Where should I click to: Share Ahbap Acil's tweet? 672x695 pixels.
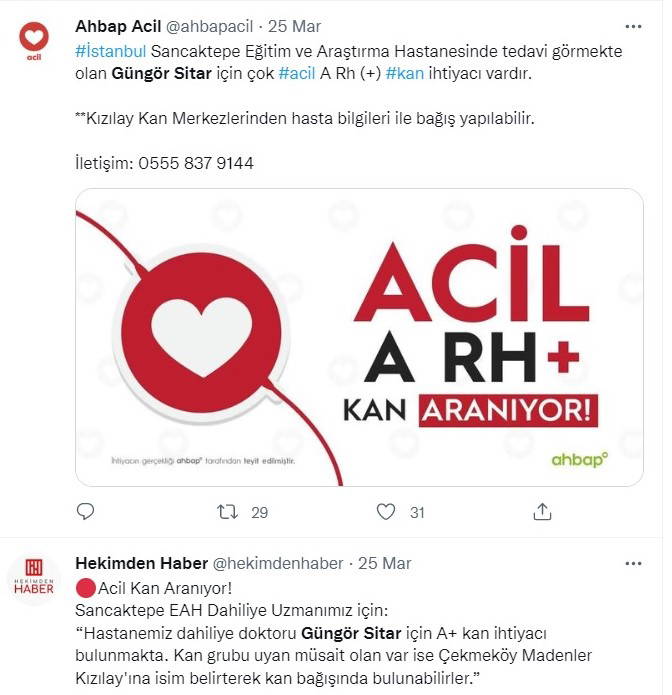(x=542, y=512)
